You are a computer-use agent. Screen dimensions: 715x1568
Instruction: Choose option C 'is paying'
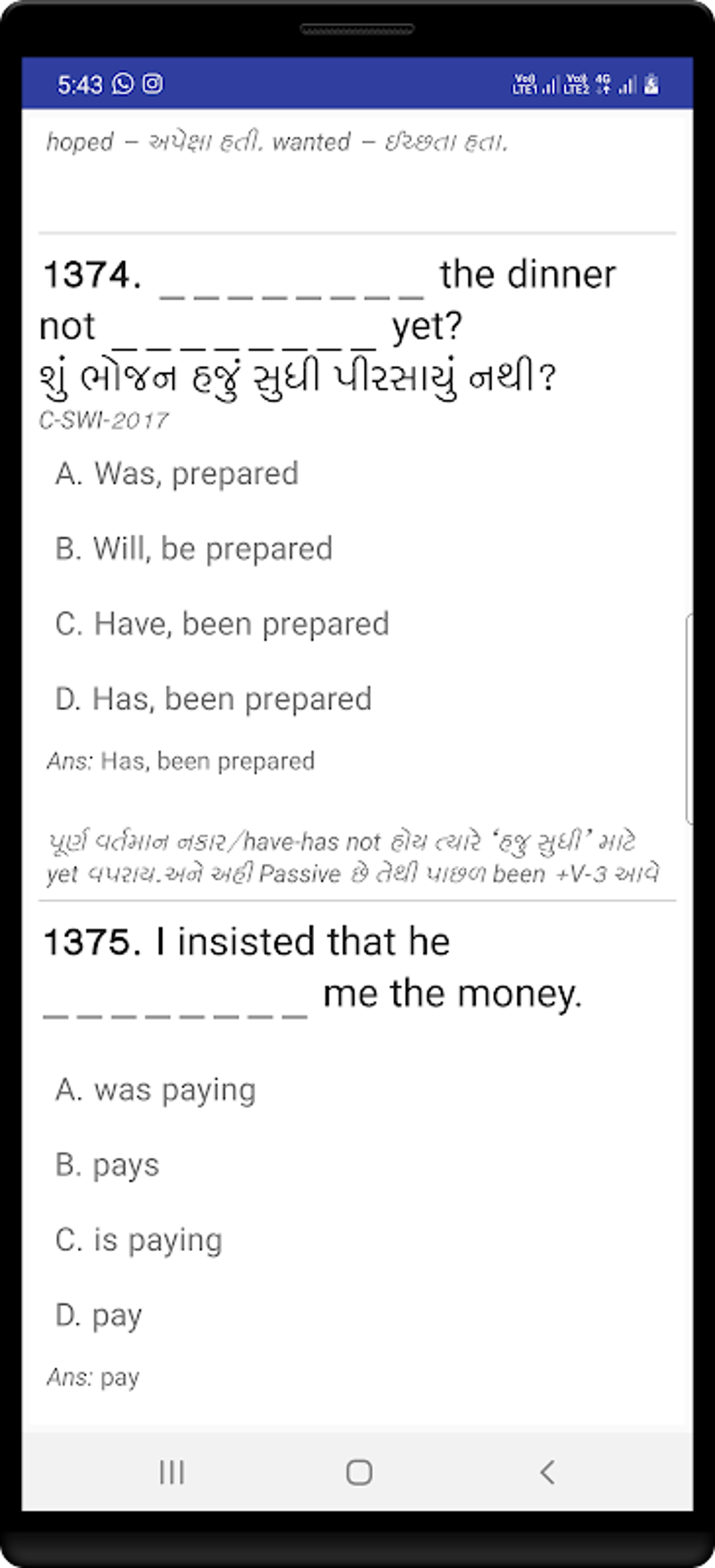click(139, 1240)
